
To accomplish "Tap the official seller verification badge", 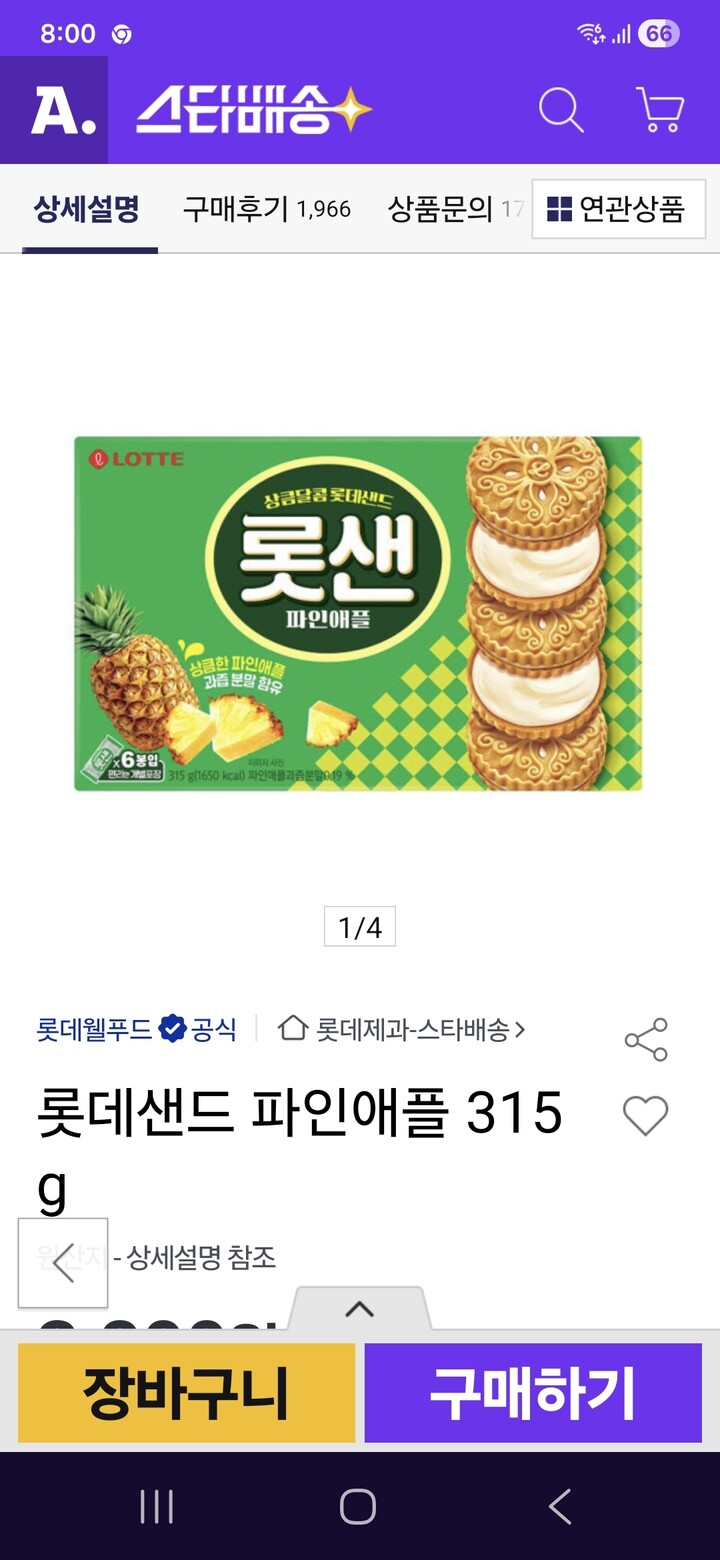I will coord(170,1030).
